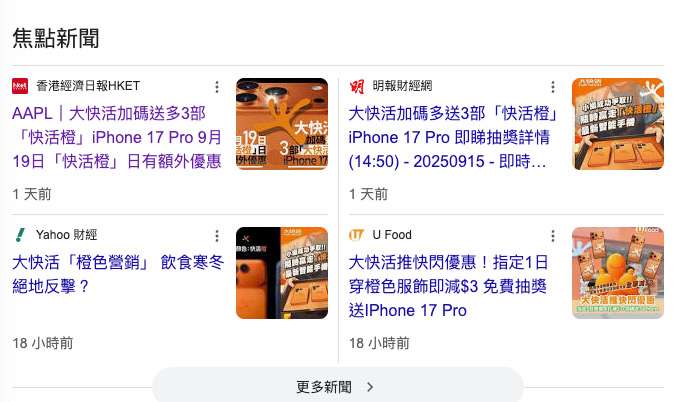
Task: Open the U Food article thumbnail image
Action: [617, 273]
